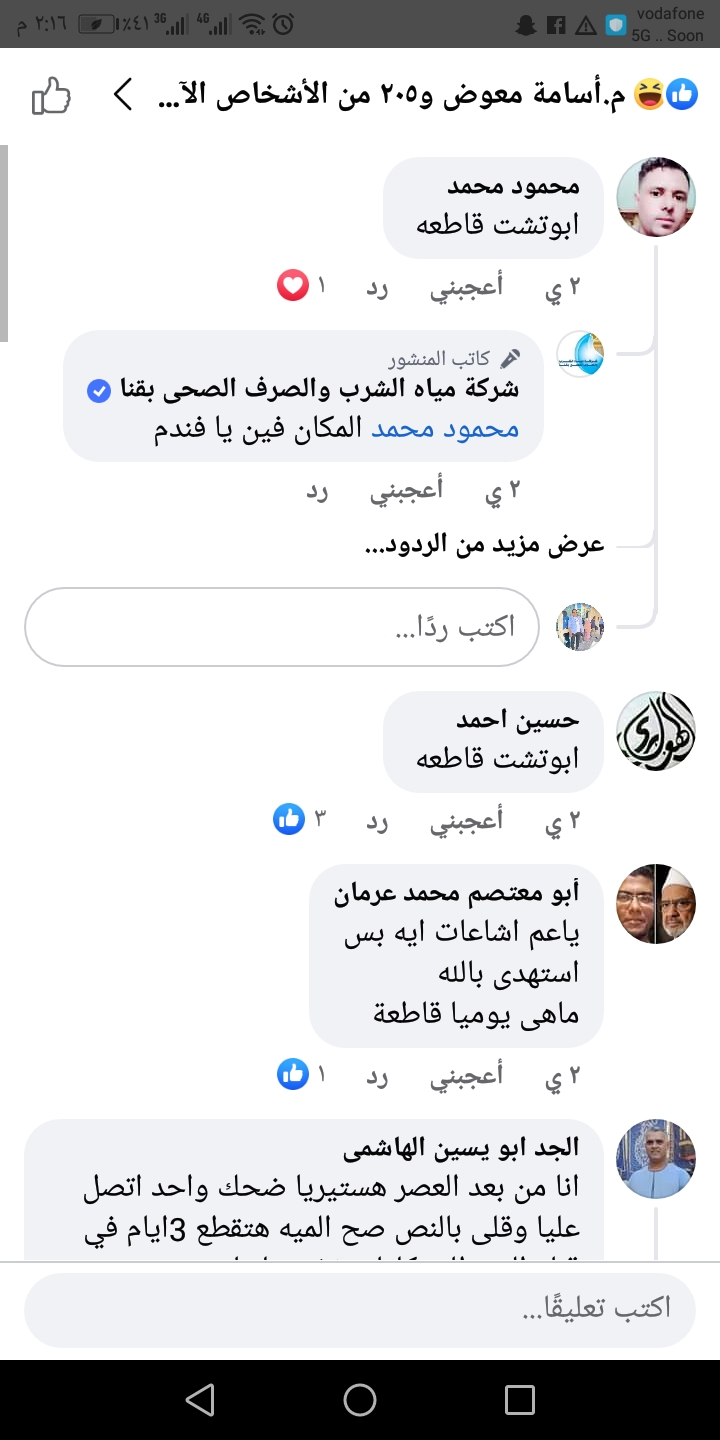Reply to محمود محمد's comment

[376, 288]
